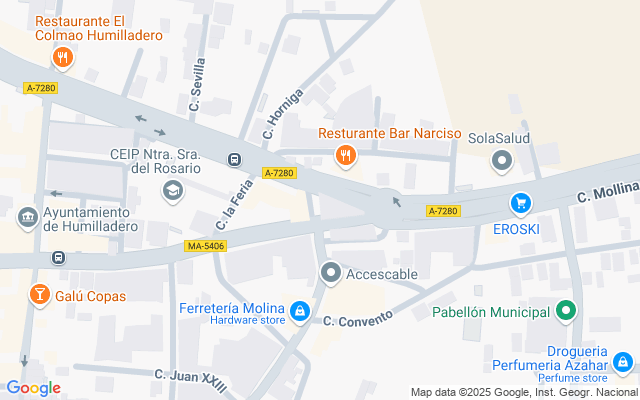Screen dimensions: 640x400
Task: Select the bus stop near C. la Feria
Action: point(234,159)
